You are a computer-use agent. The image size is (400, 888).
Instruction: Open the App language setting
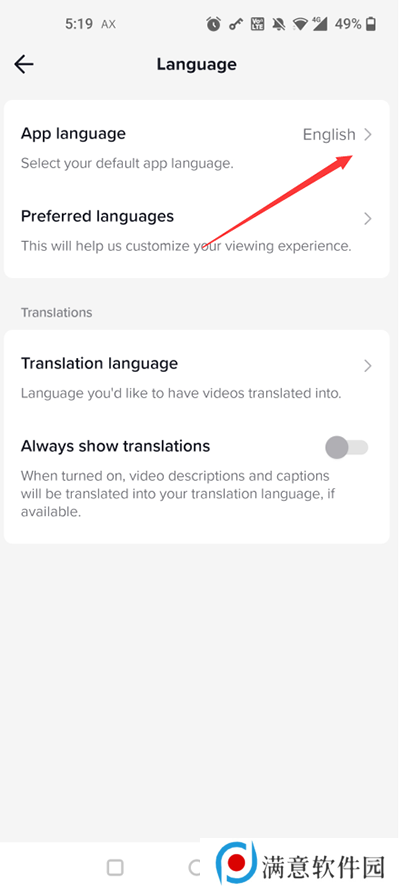197,147
